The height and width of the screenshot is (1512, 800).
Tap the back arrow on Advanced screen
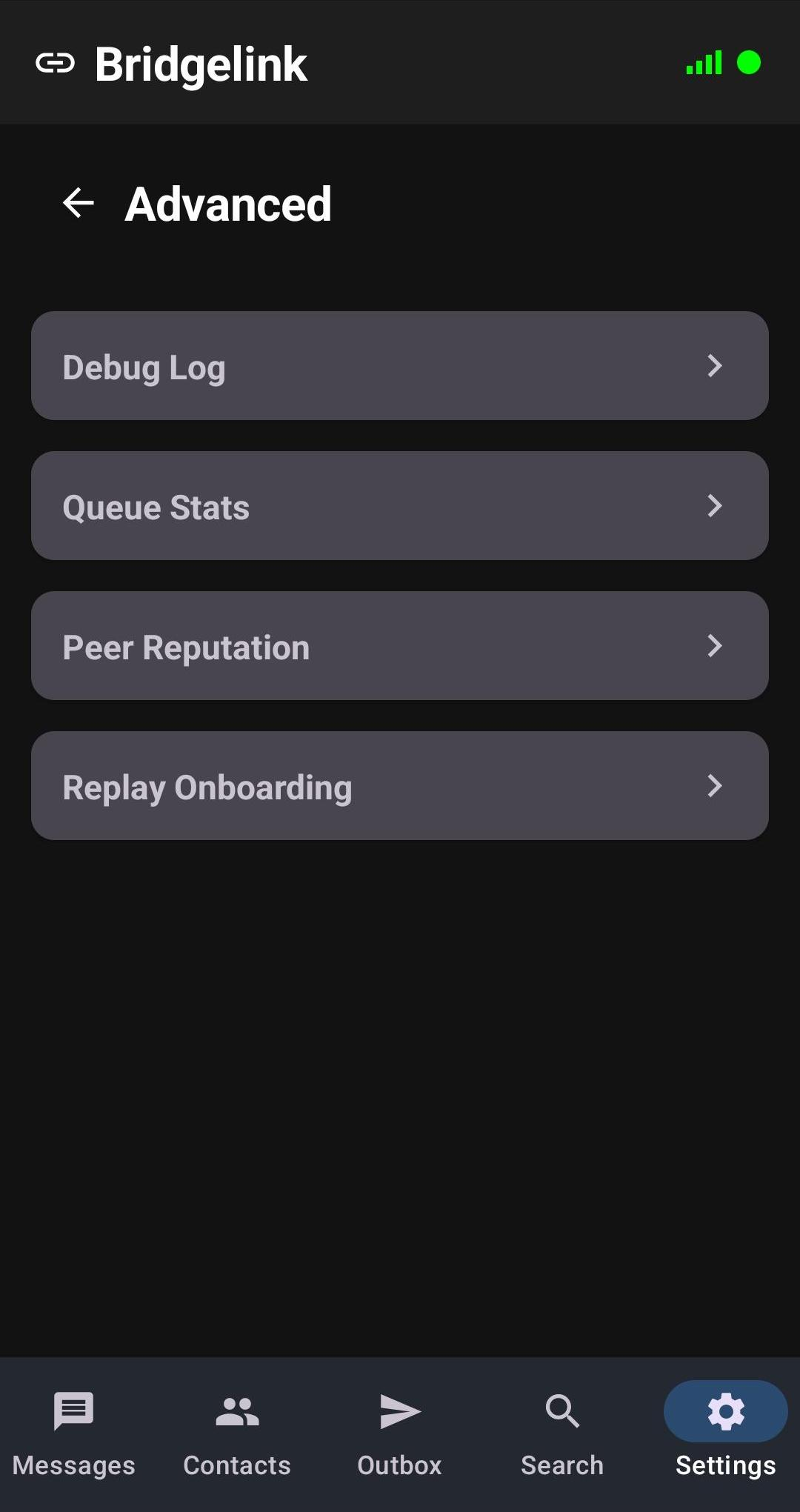tap(76, 203)
